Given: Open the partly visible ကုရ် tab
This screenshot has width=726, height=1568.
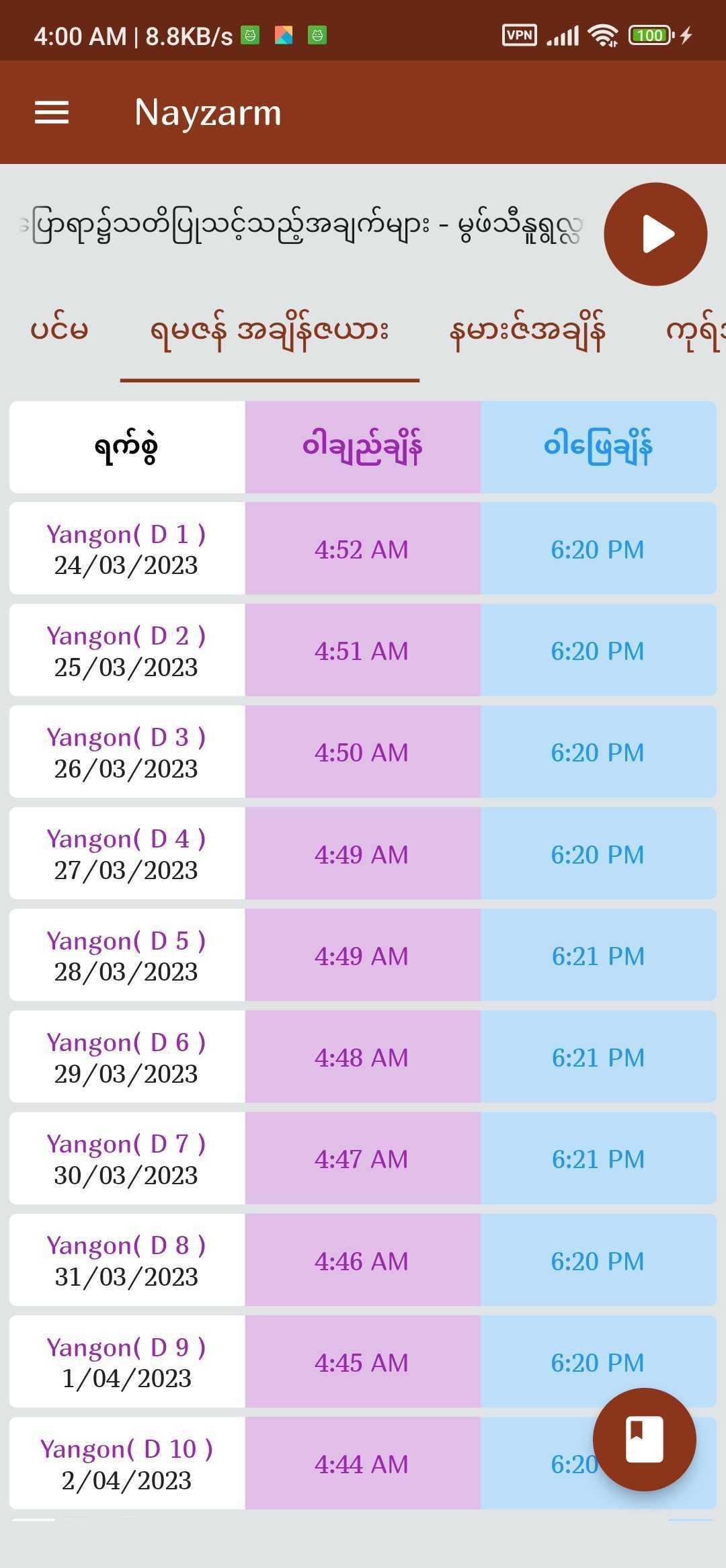Looking at the screenshot, I should pyautogui.click(x=695, y=330).
